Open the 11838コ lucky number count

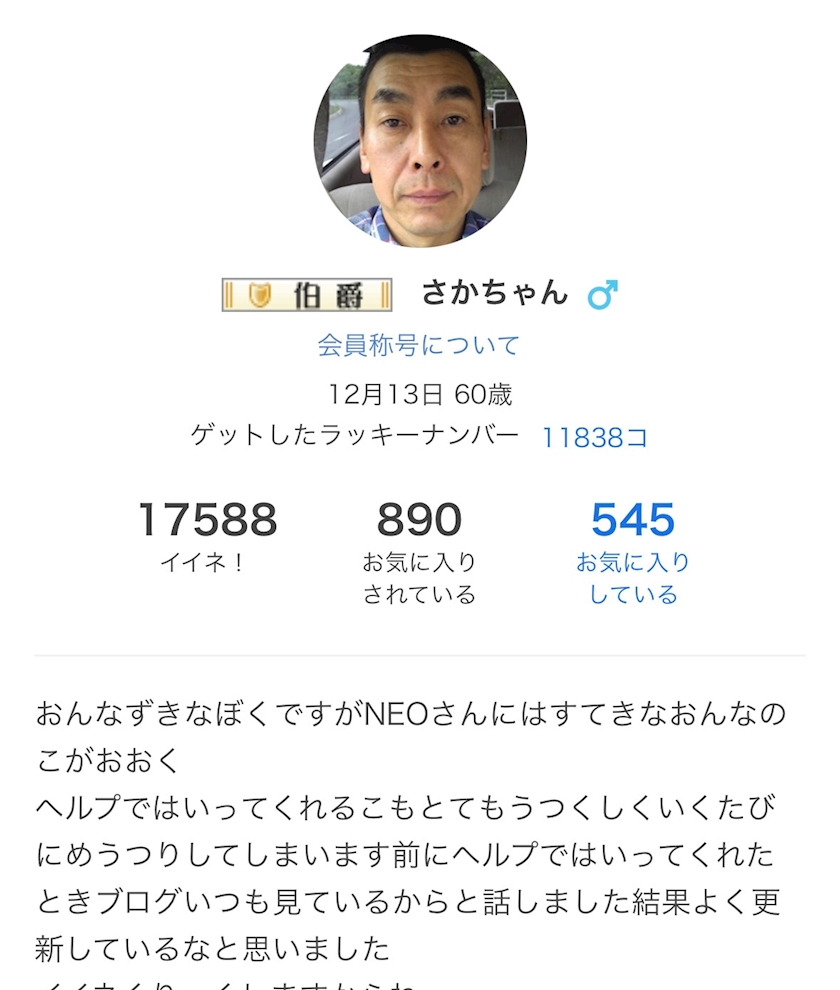pos(595,437)
